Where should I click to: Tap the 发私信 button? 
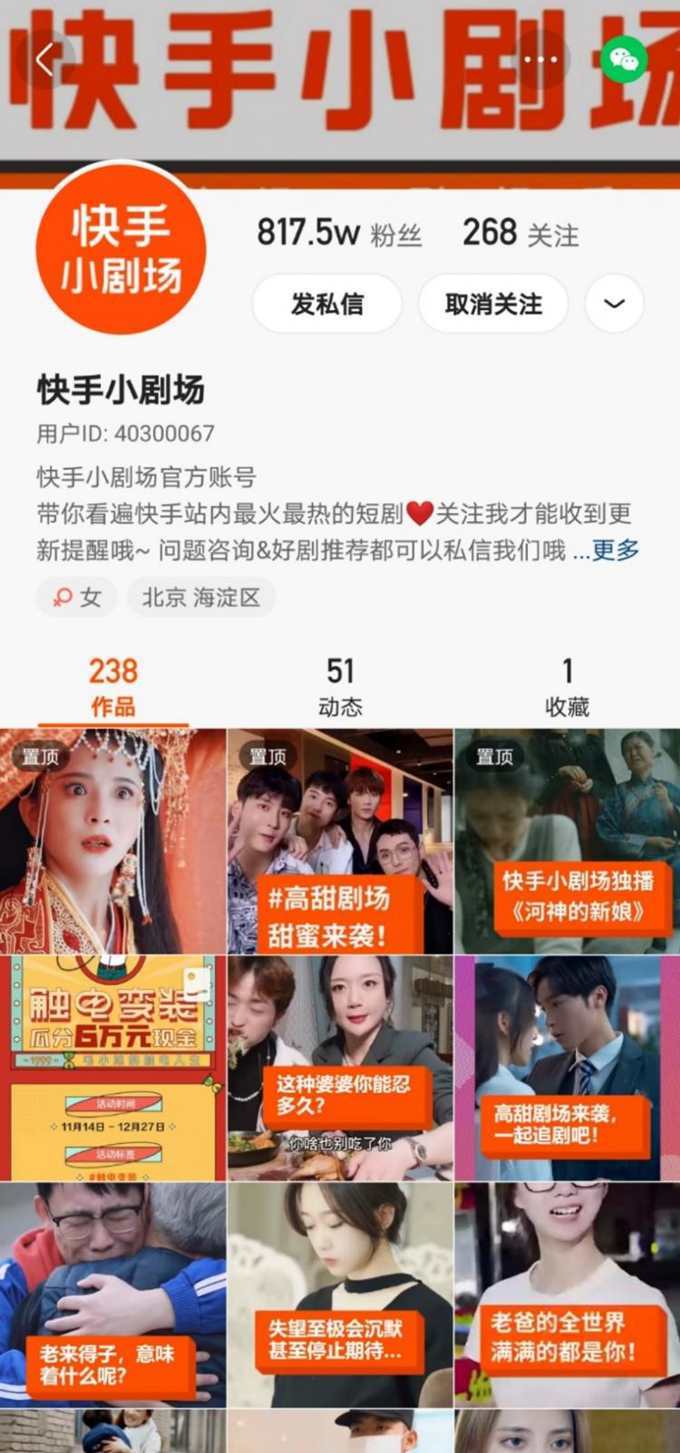pos(327,304)
